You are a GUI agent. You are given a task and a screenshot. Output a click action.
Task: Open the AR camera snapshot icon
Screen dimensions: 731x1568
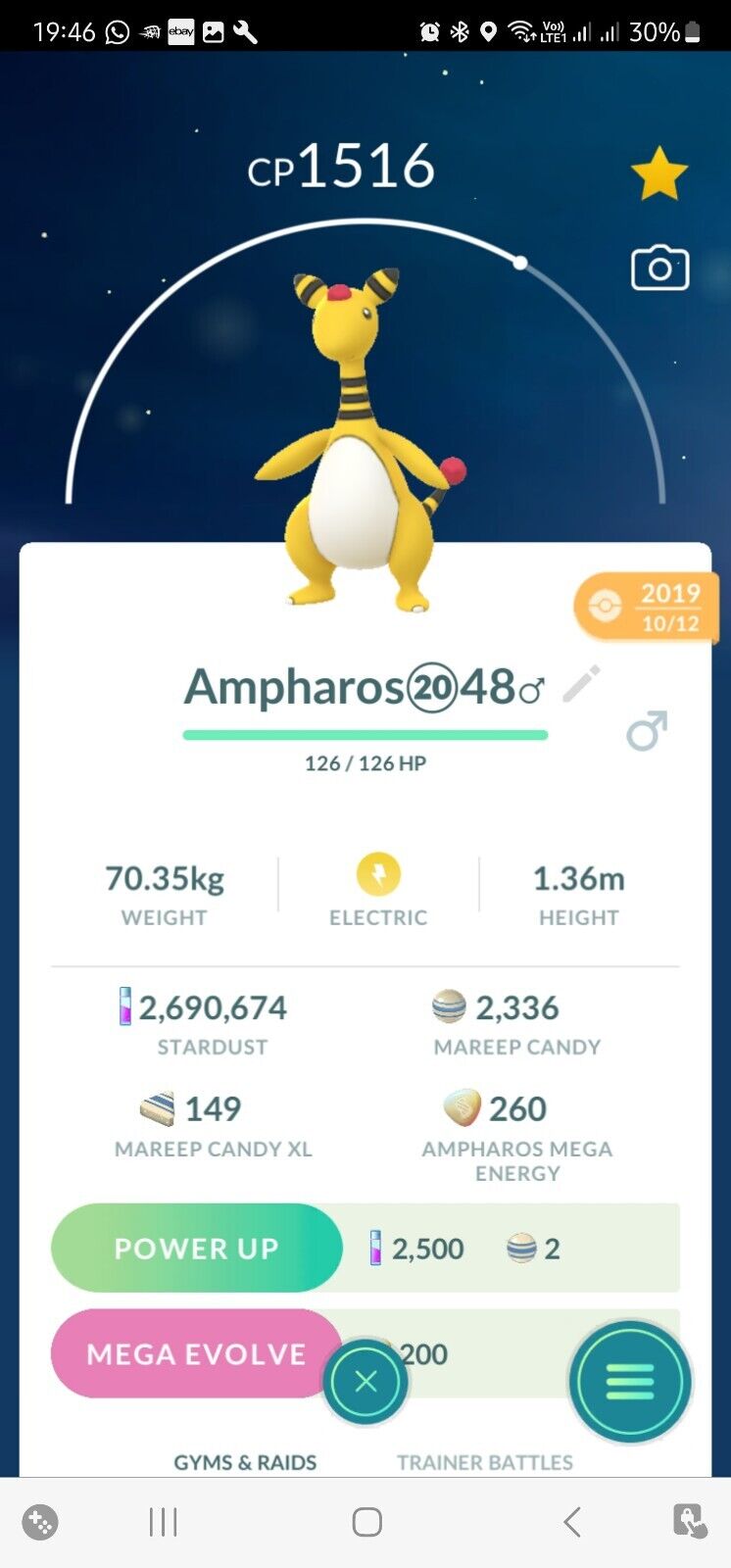point(659,268)
